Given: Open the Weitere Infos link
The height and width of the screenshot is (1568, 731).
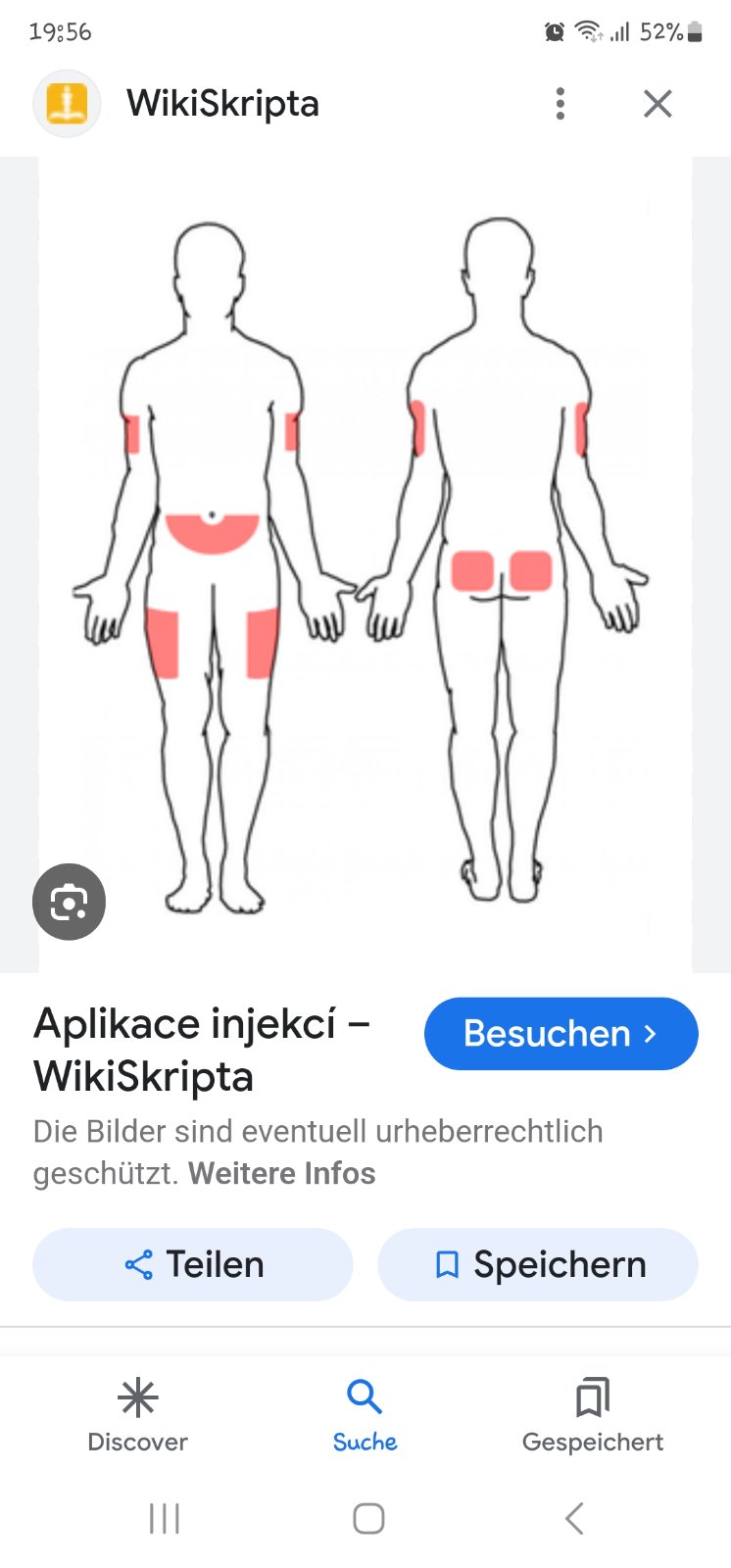Looking at the screenshot, I should point(282,1173).
